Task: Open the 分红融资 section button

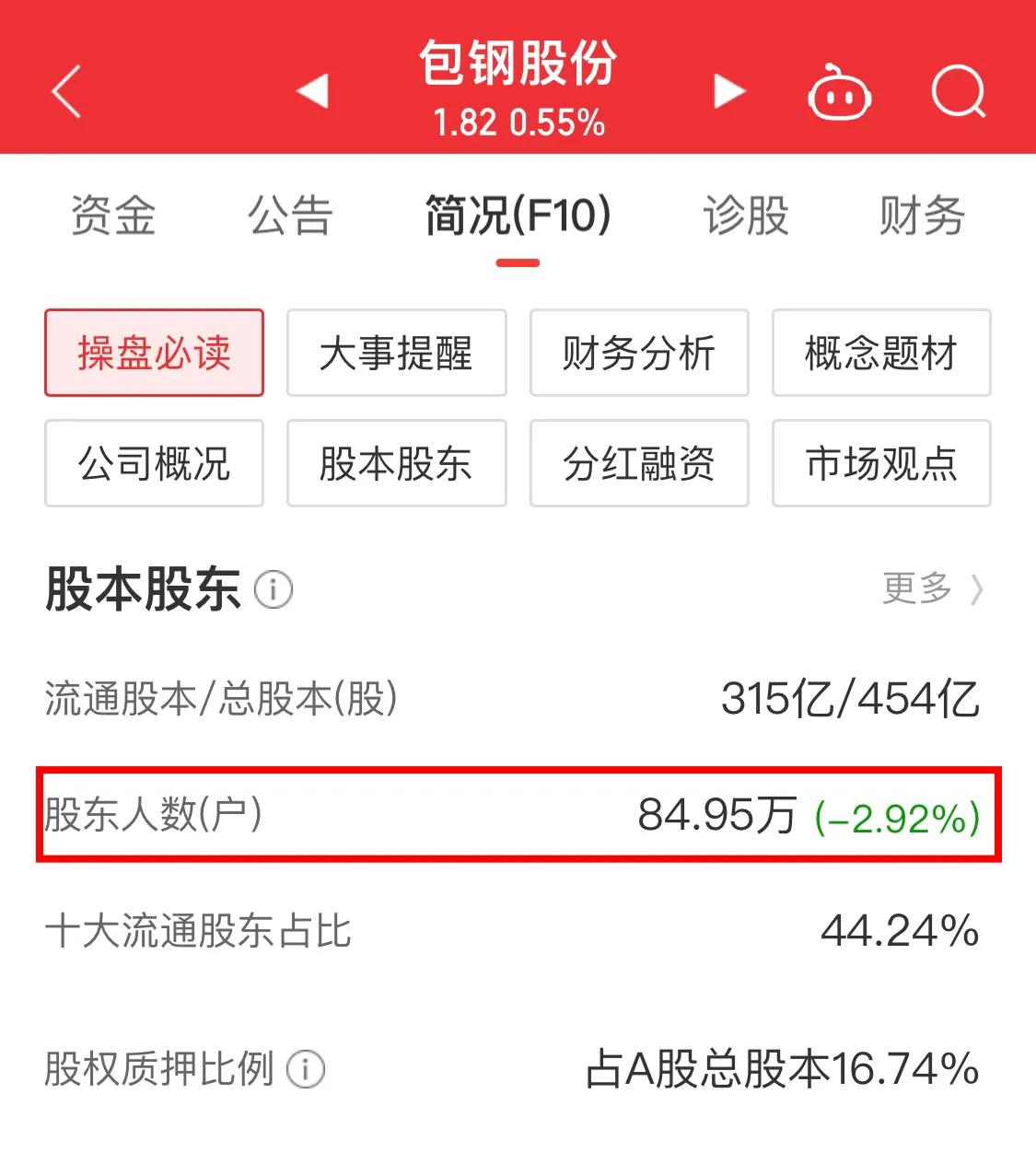Action: click(638, 464)
